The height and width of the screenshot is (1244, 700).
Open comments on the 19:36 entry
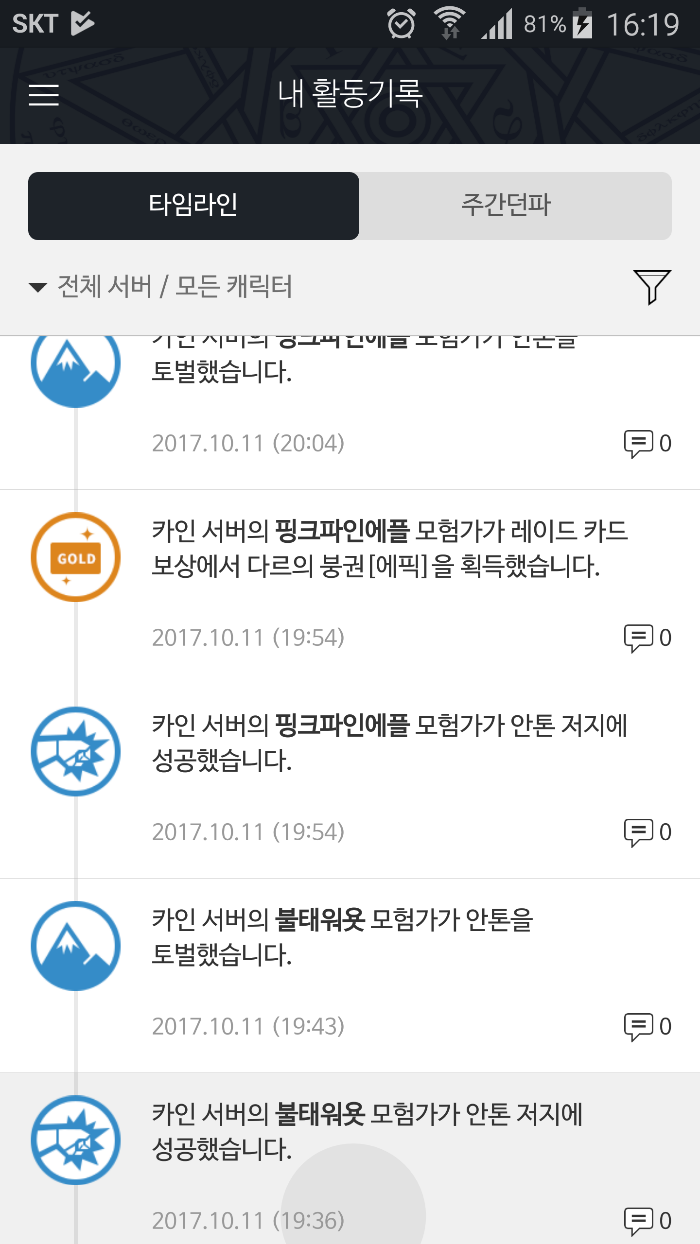[647, 1220]
